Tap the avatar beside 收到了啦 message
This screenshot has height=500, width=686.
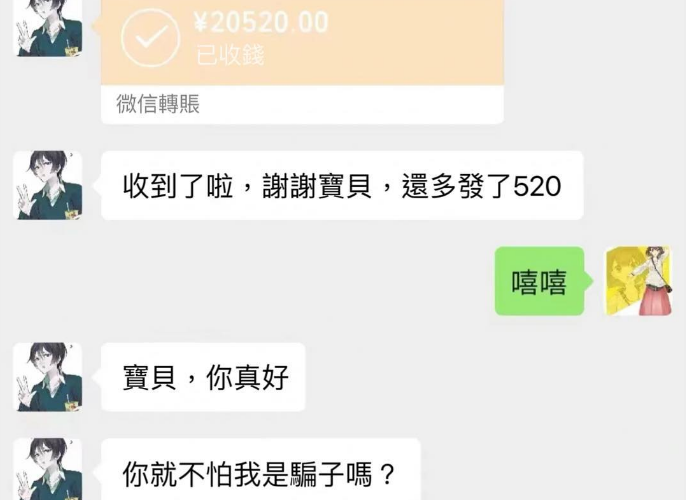tap(48, 186)
